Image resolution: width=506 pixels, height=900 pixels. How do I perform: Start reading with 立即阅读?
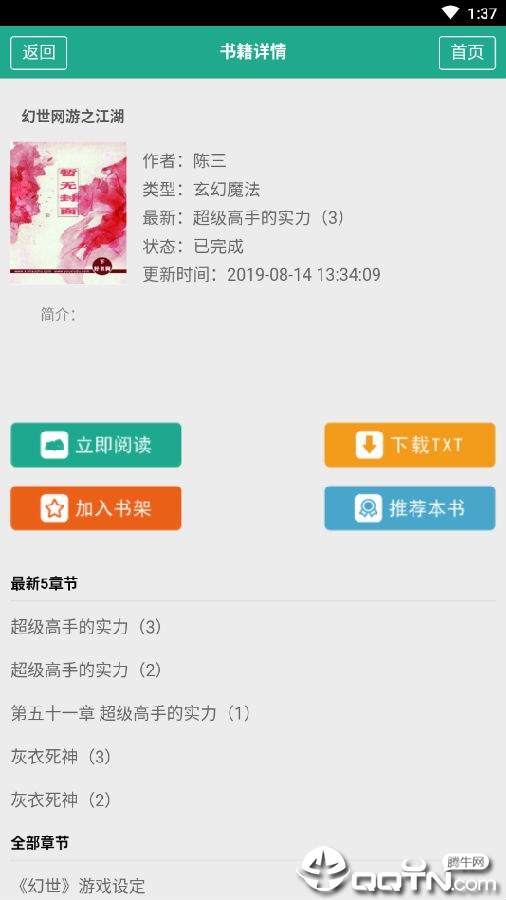pos(96,445)
